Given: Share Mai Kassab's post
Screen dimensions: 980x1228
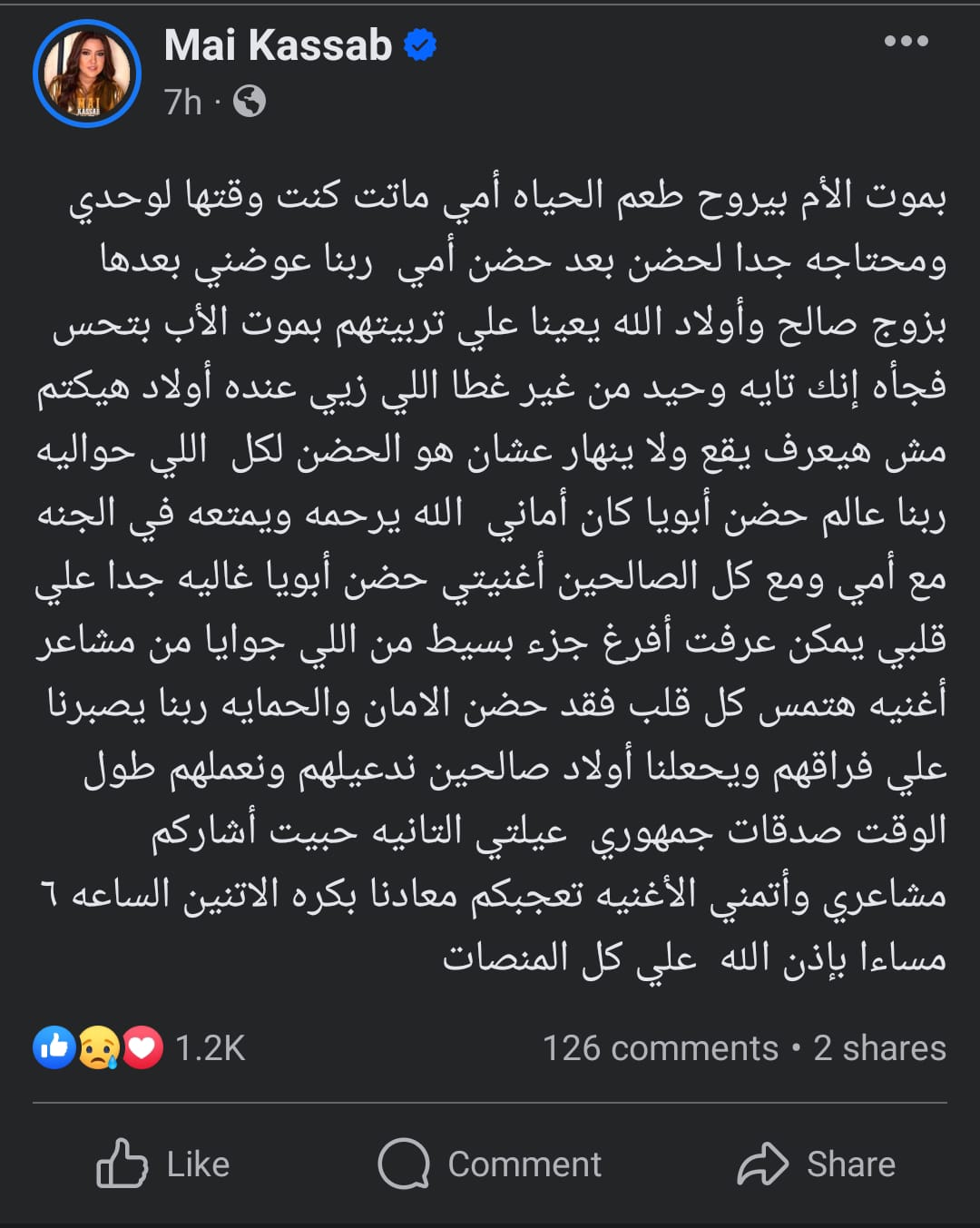Looking at the screenshot, I should tap(817, 1164).
